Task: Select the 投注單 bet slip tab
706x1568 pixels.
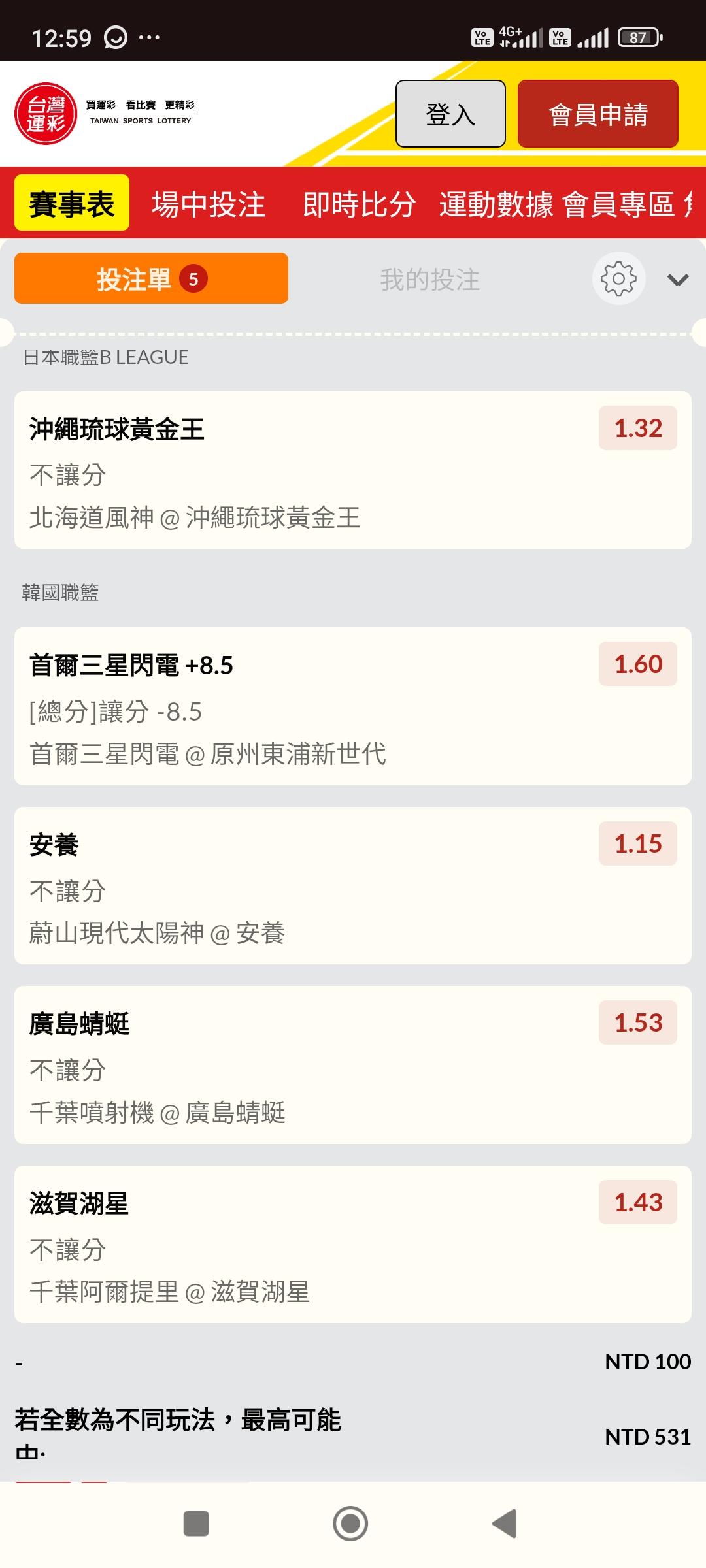Action: tap(151, 279)
